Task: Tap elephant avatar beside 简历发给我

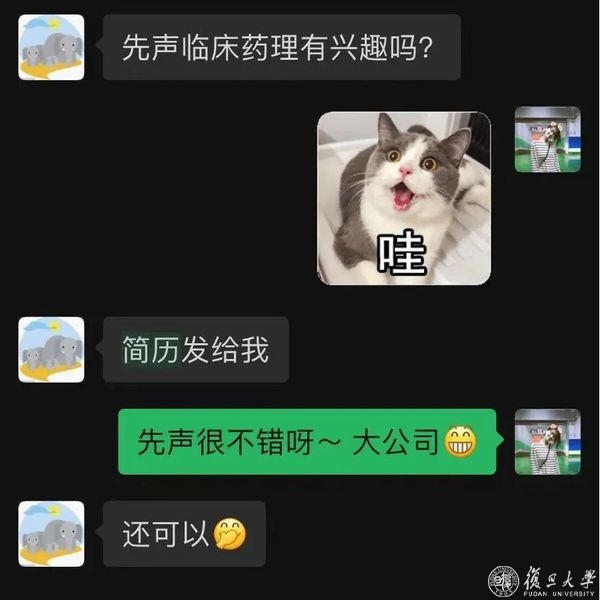Action: coord(51,350)
